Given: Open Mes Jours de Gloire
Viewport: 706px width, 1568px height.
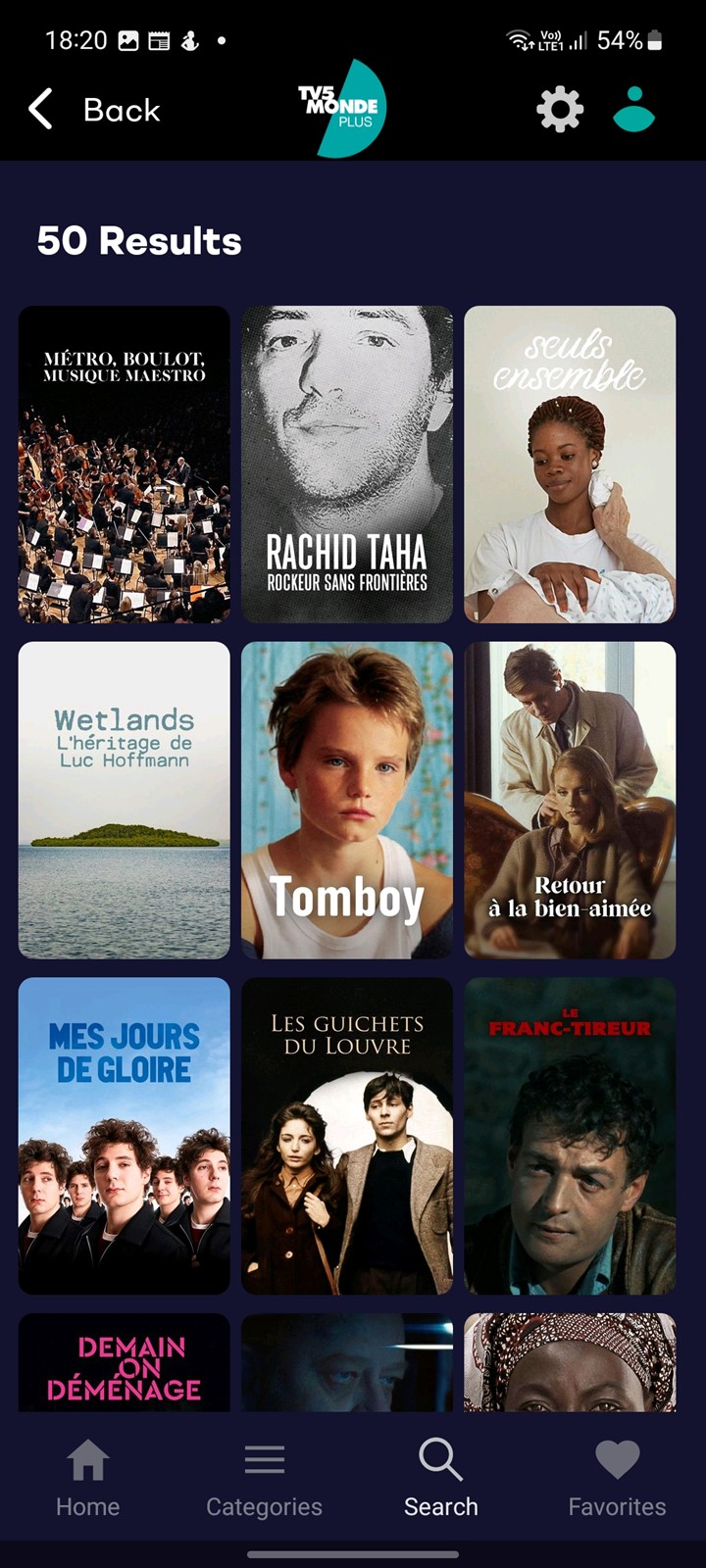Looking at the screenshot, I should [x=125, y=1137].
